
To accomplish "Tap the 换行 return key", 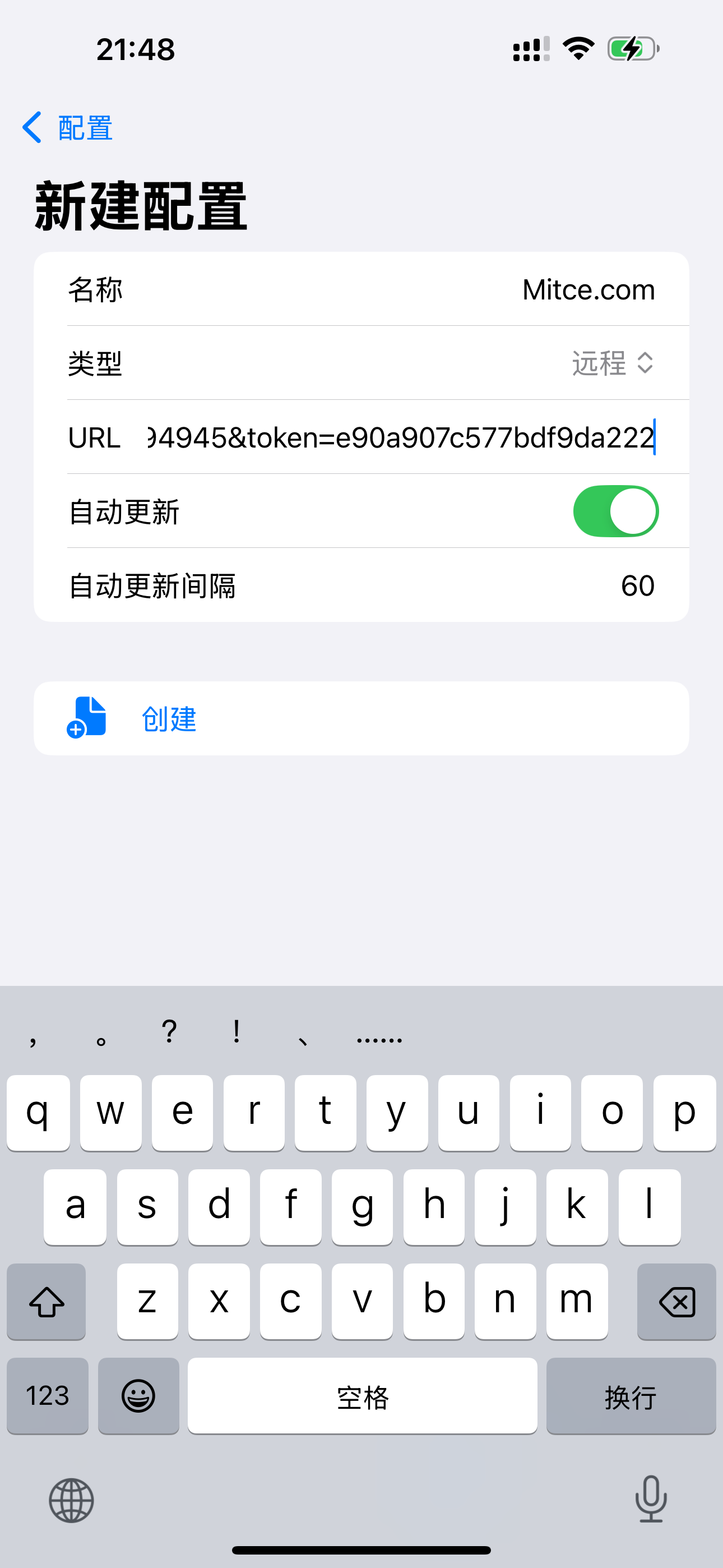I will [631, 1395].
